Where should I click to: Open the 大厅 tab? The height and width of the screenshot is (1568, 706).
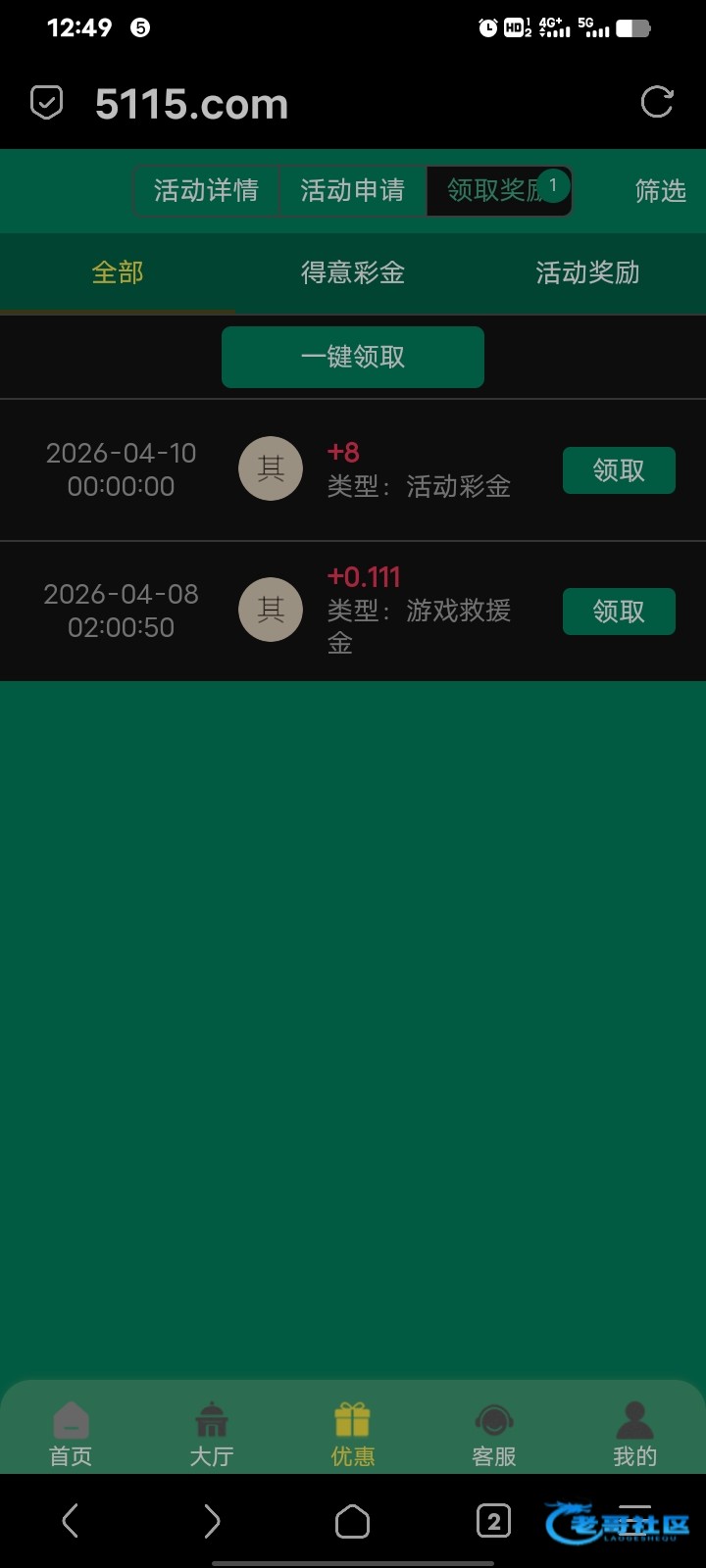[x=212, y=1434]
